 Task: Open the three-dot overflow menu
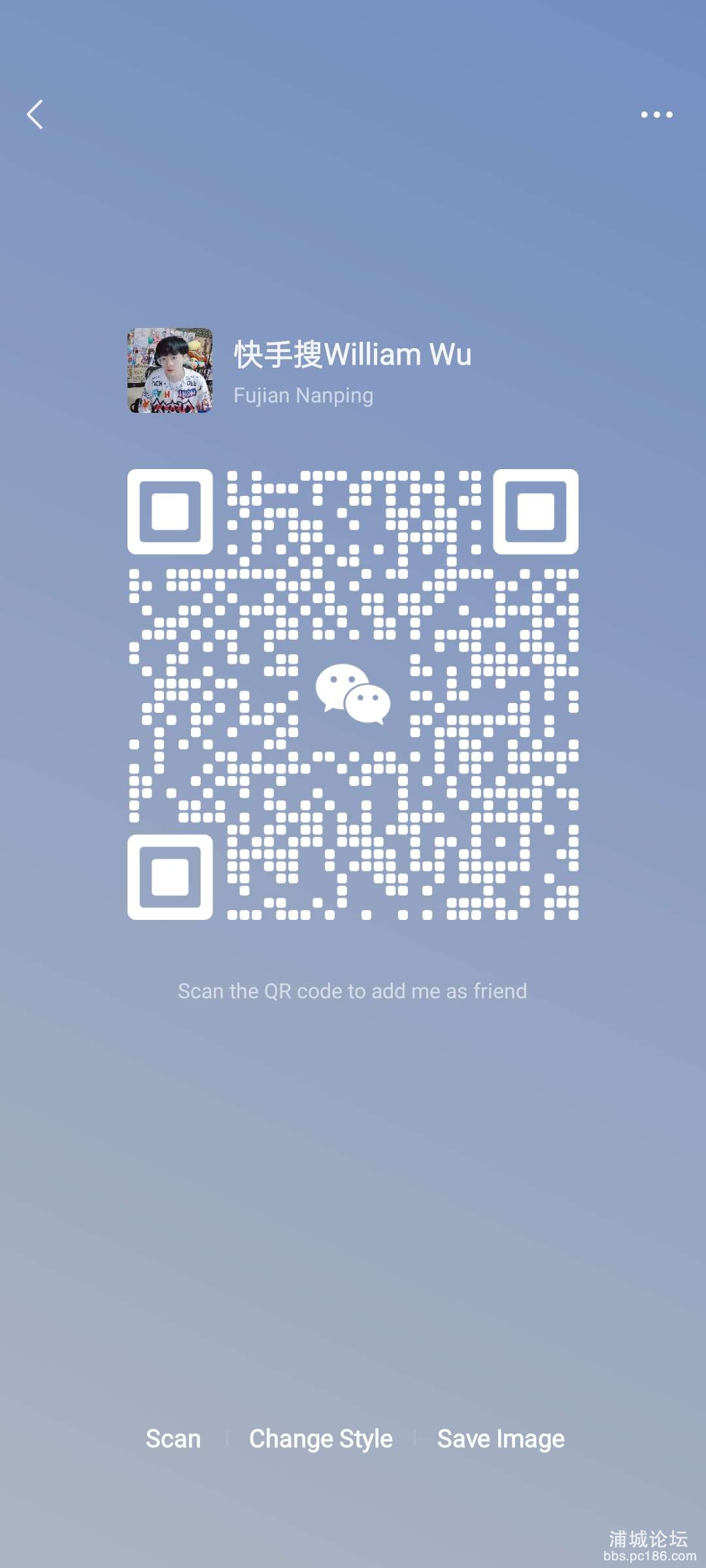tap(656, 114)
